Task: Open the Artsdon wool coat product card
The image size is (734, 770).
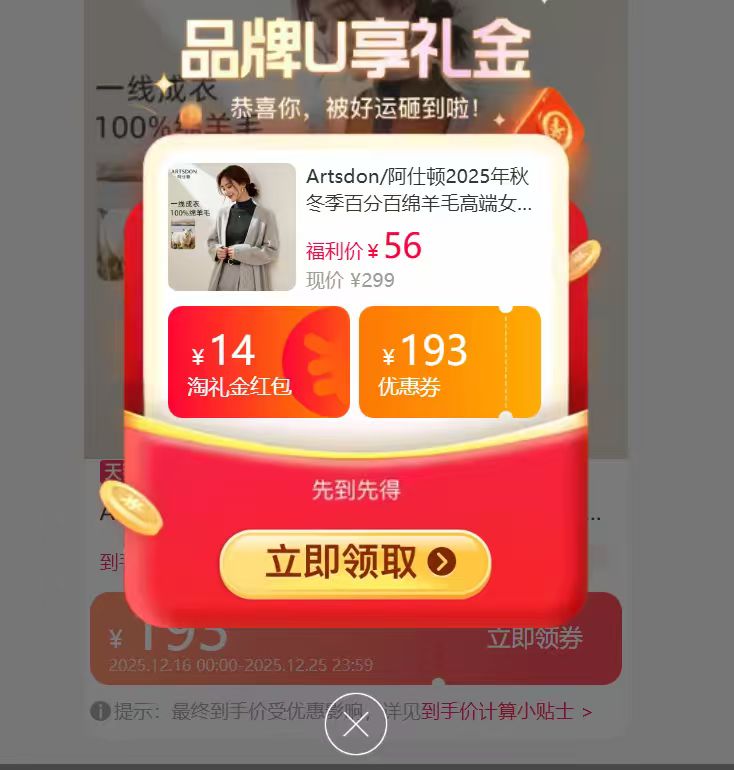Action: point(355,227)
